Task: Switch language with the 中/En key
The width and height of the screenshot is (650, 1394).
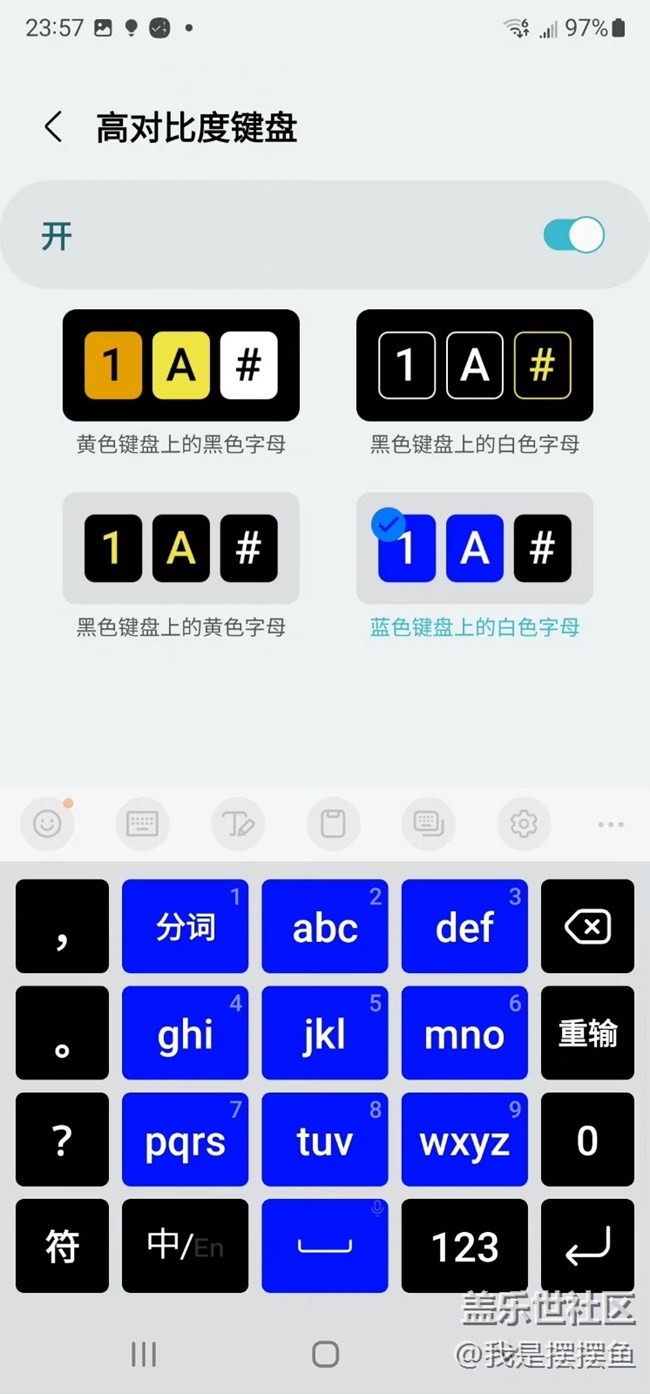Action: click(185, 1246)
